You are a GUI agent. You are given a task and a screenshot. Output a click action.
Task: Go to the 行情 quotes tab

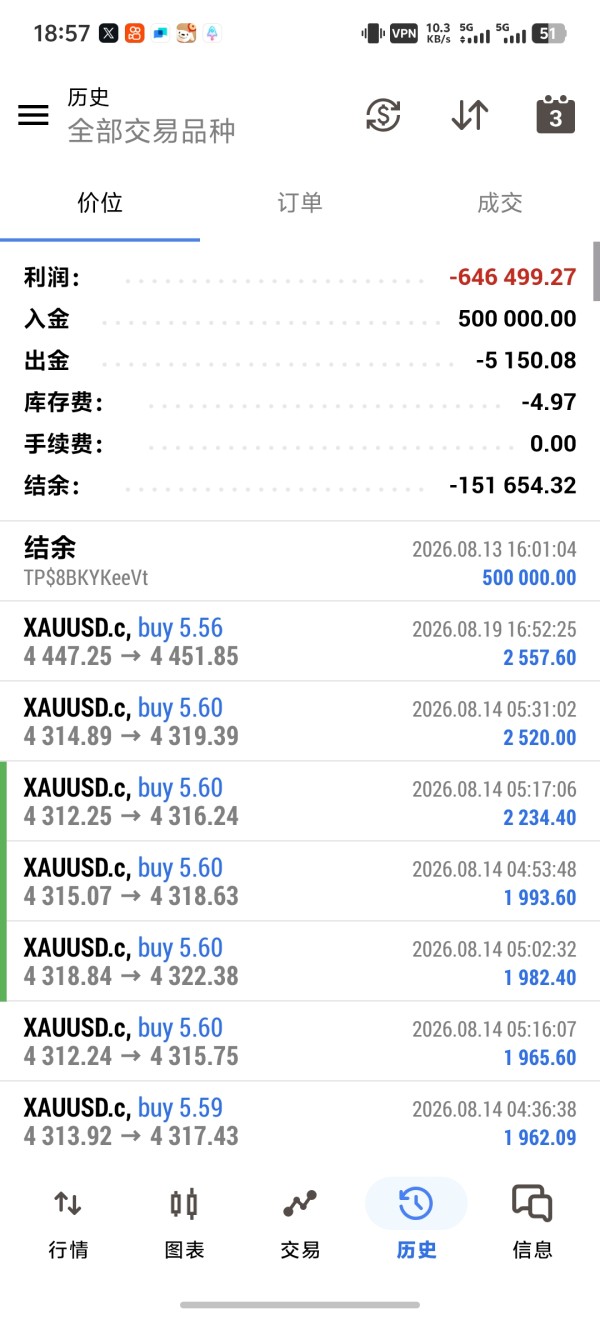68,1221
